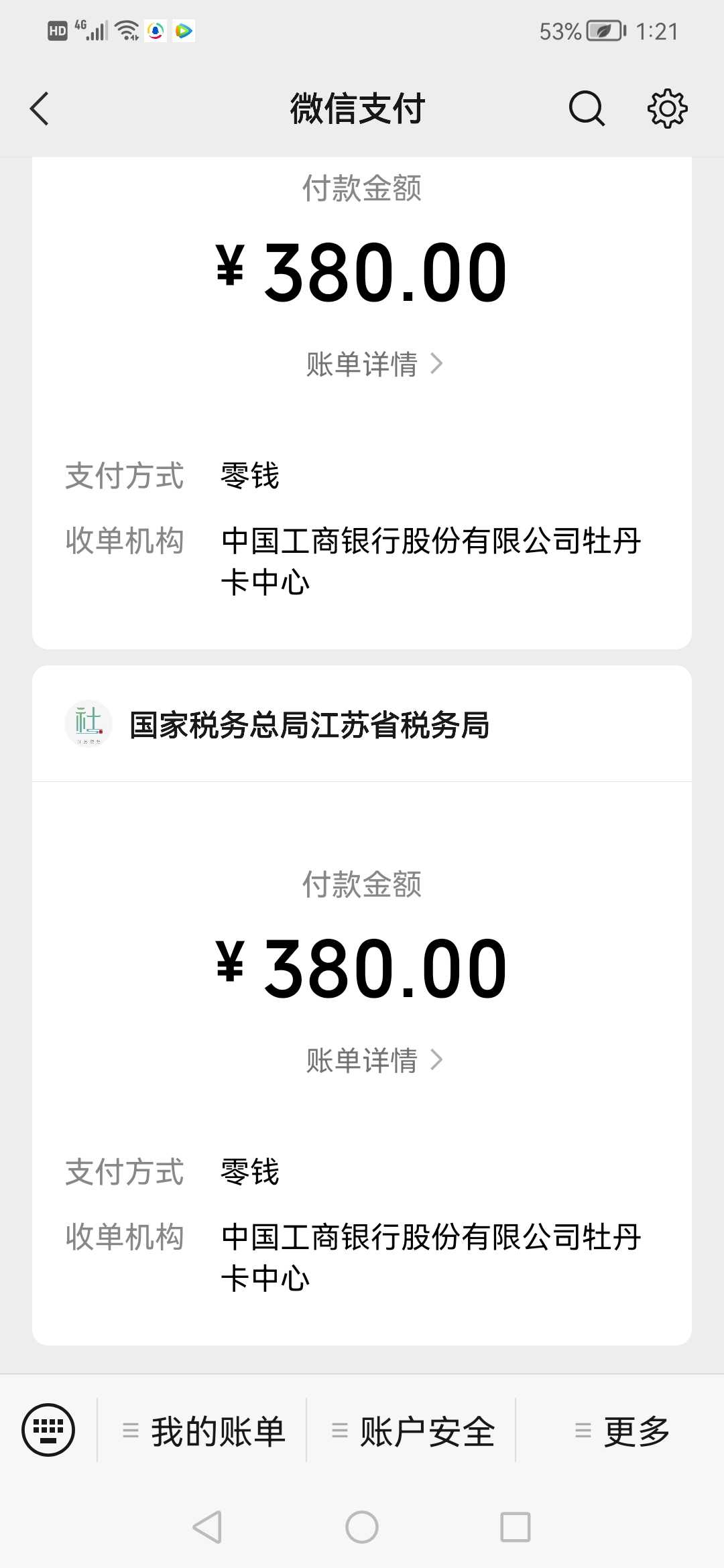Open 账户安全 menu
The width and height of the screenshot is (724, 1568).
[413, 1431]
